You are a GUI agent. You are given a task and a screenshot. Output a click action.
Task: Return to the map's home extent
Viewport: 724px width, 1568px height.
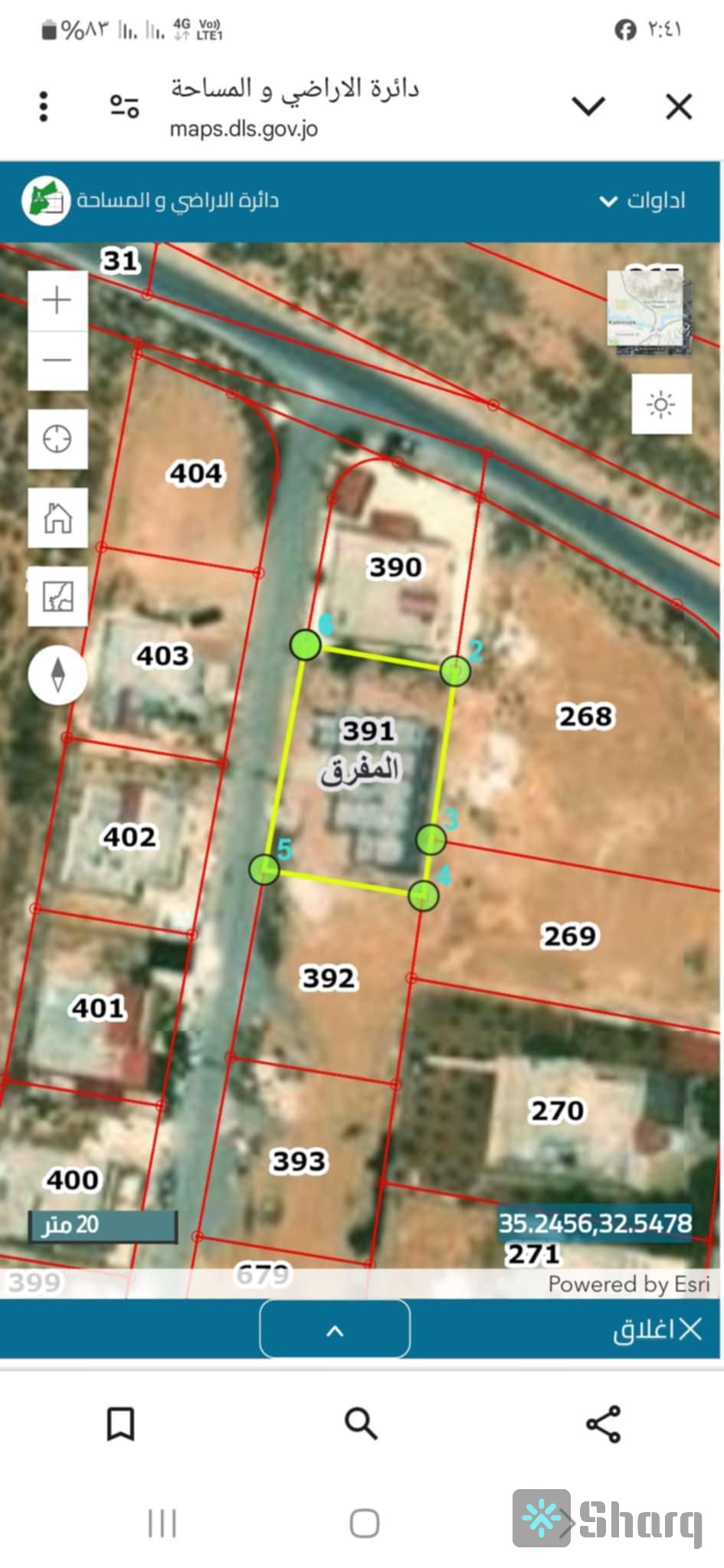click(x=57, y=518)
